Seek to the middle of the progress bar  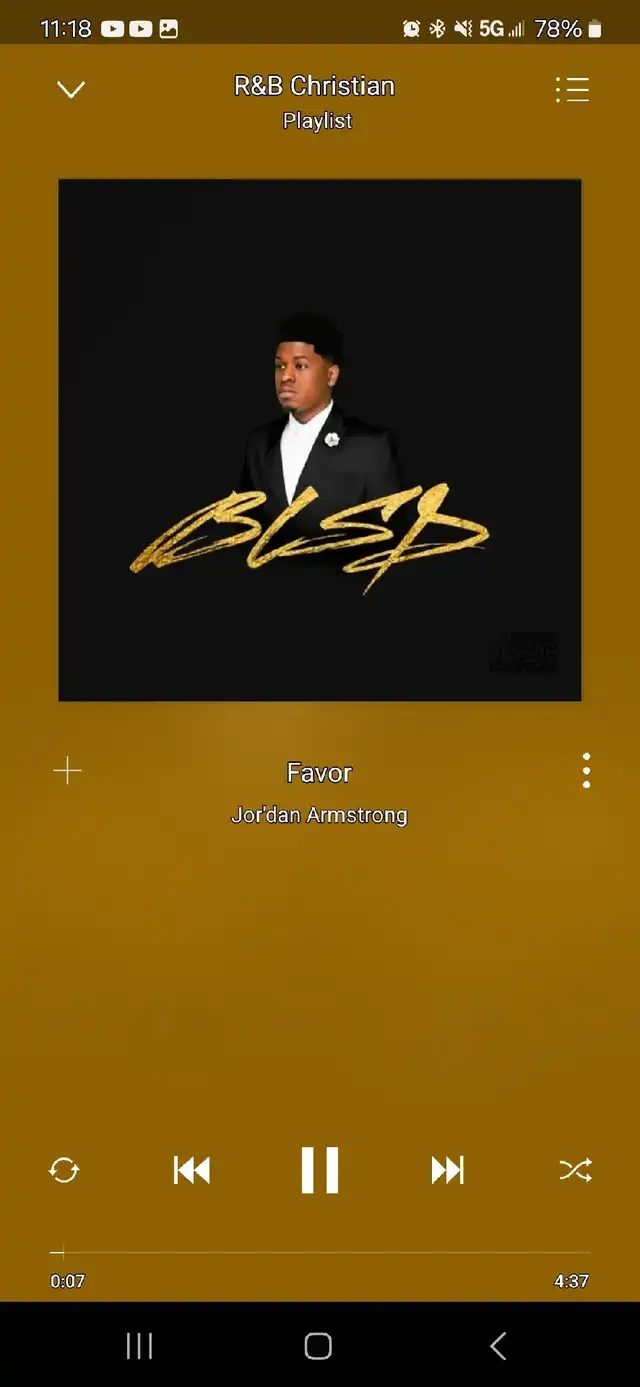320,1252
